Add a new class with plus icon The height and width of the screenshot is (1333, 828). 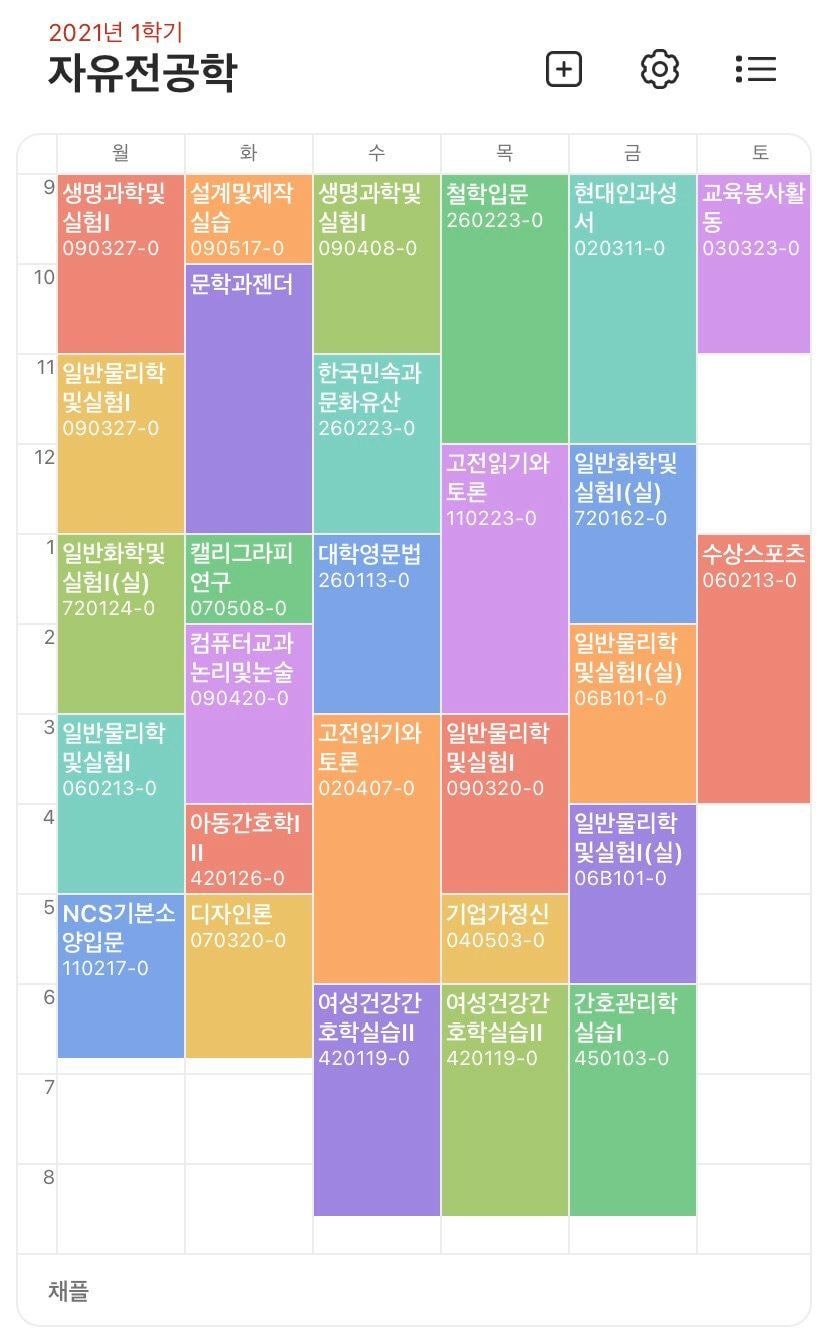pos(564,69)
